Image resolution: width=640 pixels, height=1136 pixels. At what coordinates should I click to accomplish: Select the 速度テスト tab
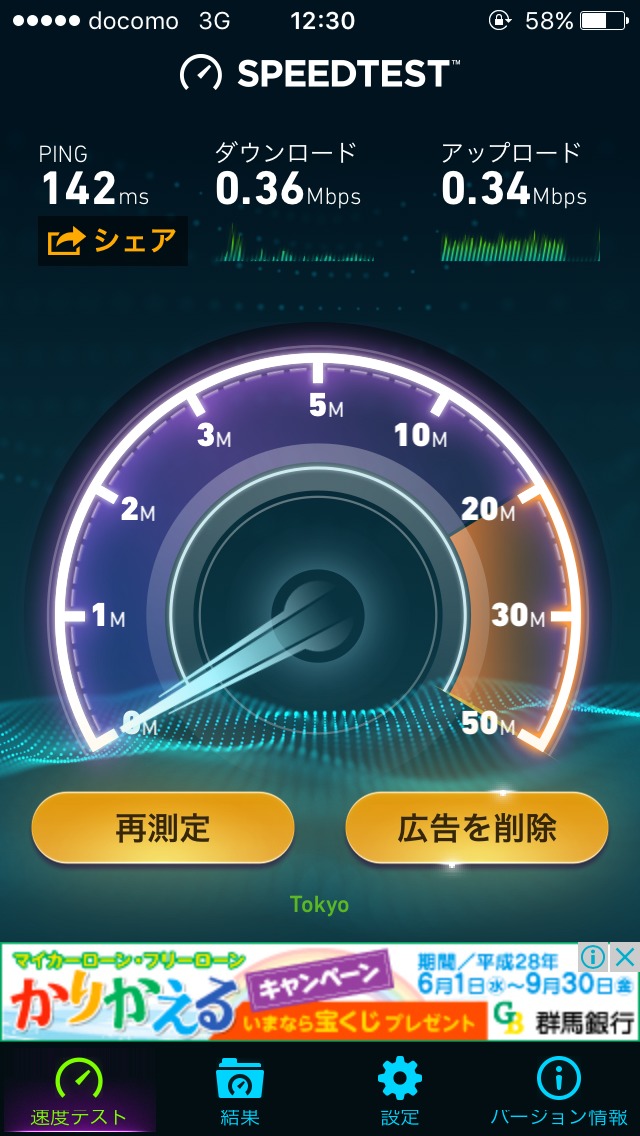coord(79,1090)
